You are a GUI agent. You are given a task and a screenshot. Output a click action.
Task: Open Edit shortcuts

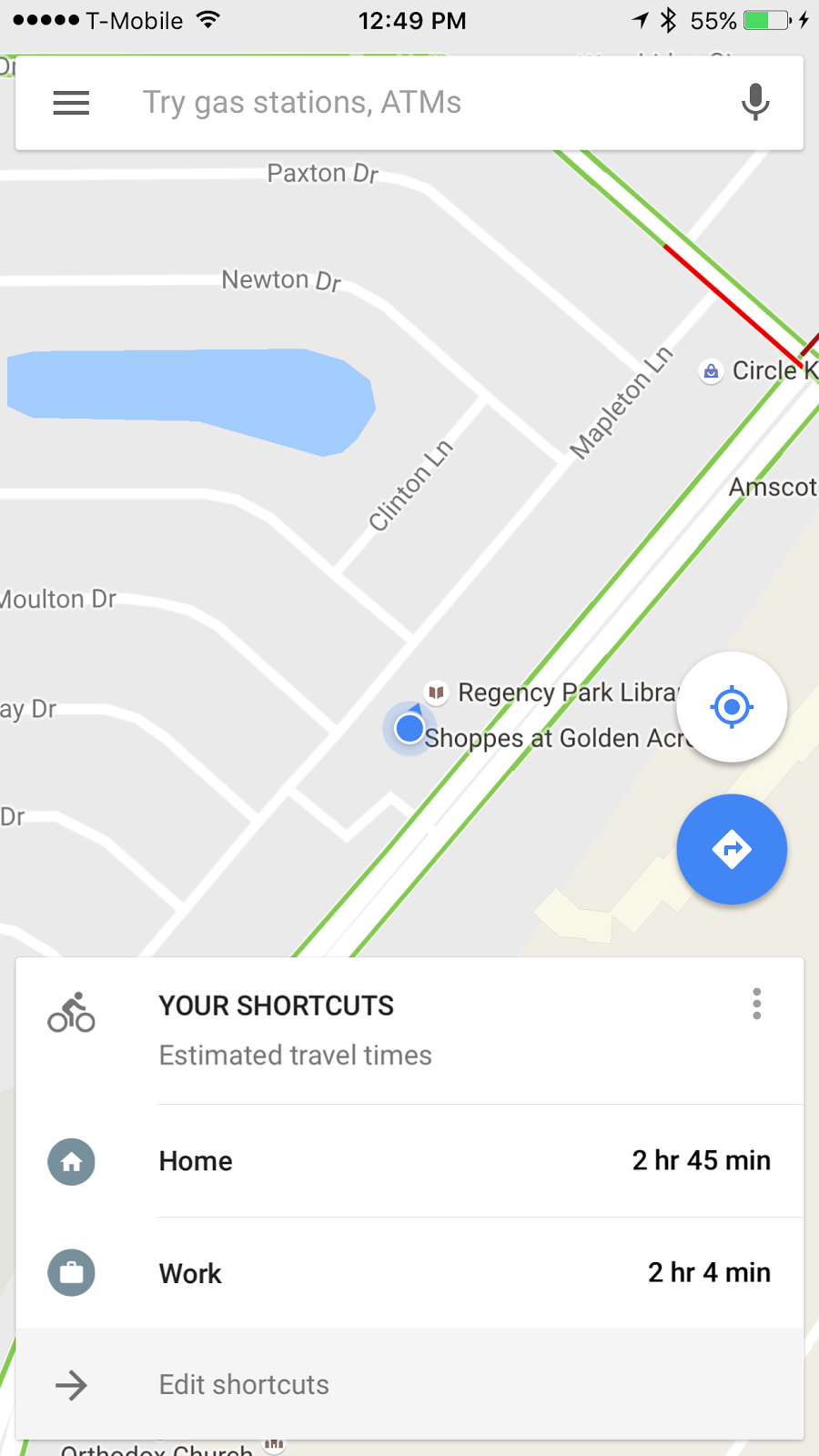[x=409, y=1384]
